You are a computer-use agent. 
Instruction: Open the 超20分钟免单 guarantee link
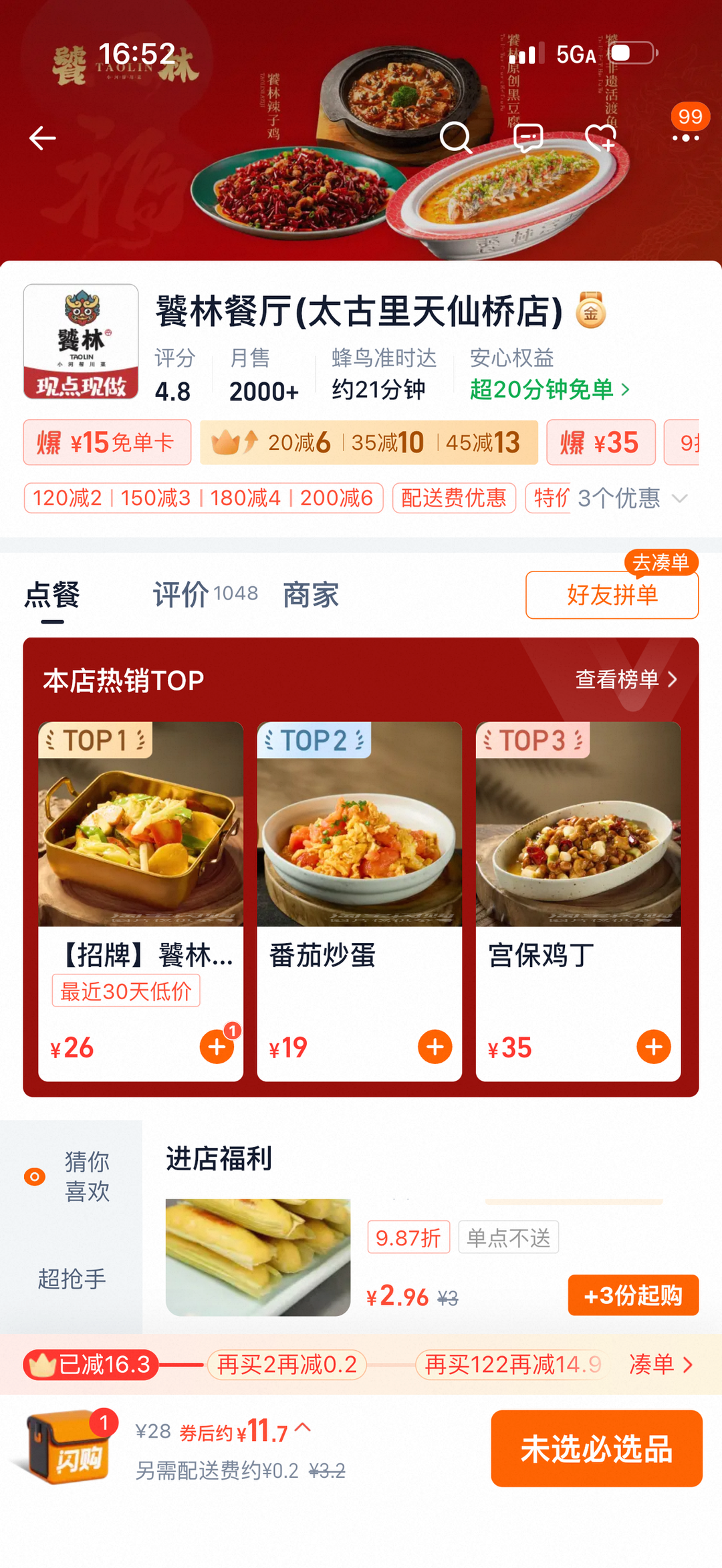[550, 390]
